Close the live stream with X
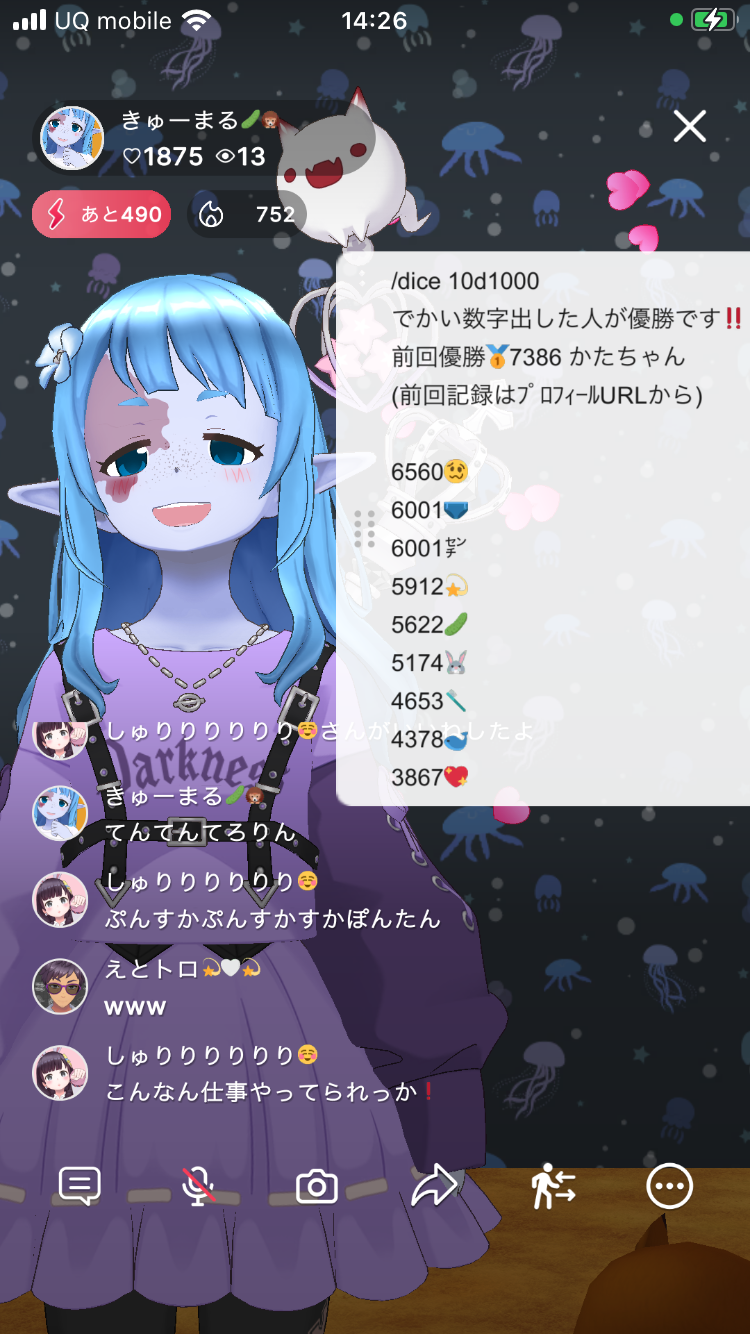 click(x=690, y=127)
